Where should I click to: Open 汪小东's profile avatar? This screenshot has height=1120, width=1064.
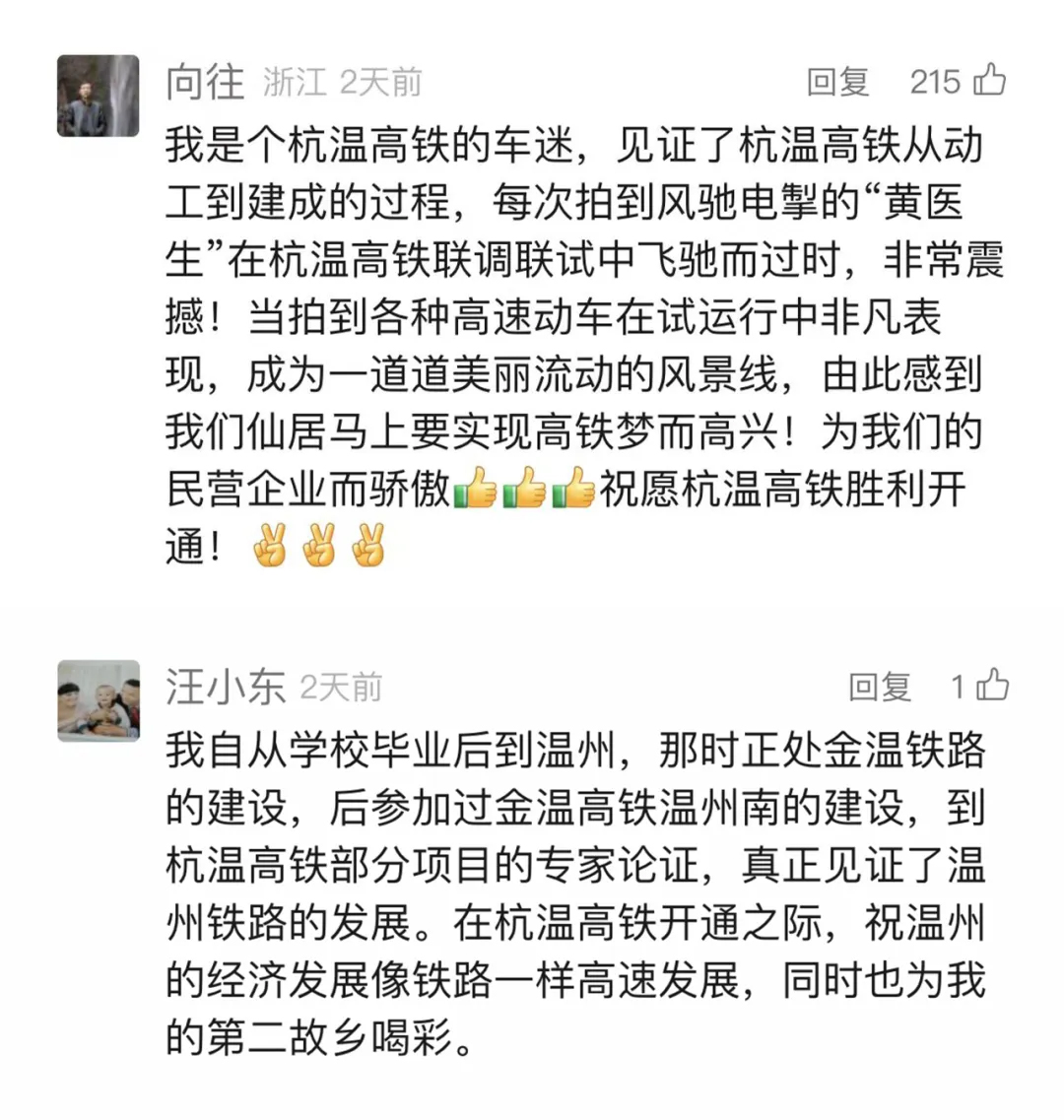pyautogui.click(x=98, y=700)
